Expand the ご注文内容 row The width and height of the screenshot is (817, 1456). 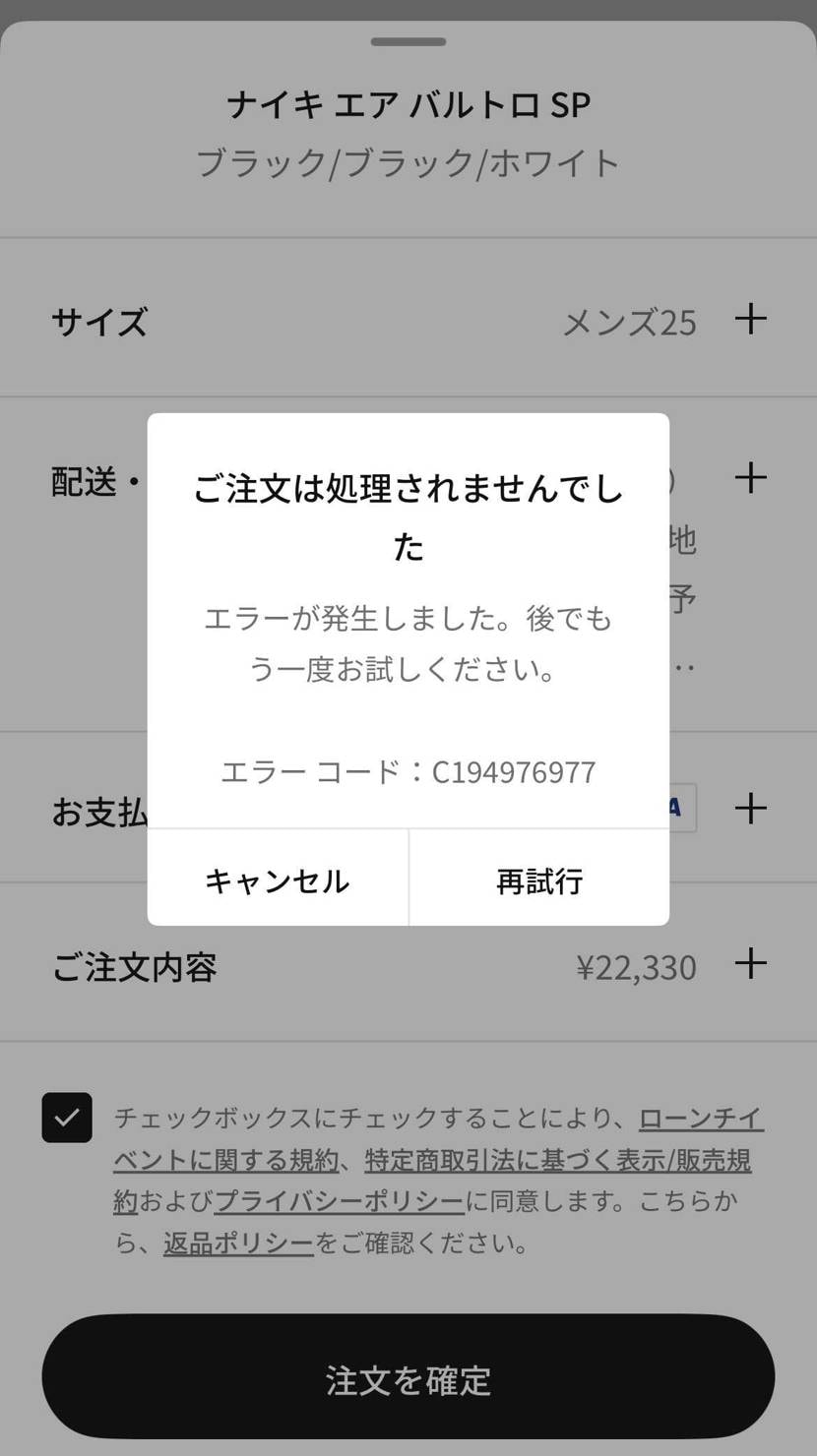[x=750, y=964]
